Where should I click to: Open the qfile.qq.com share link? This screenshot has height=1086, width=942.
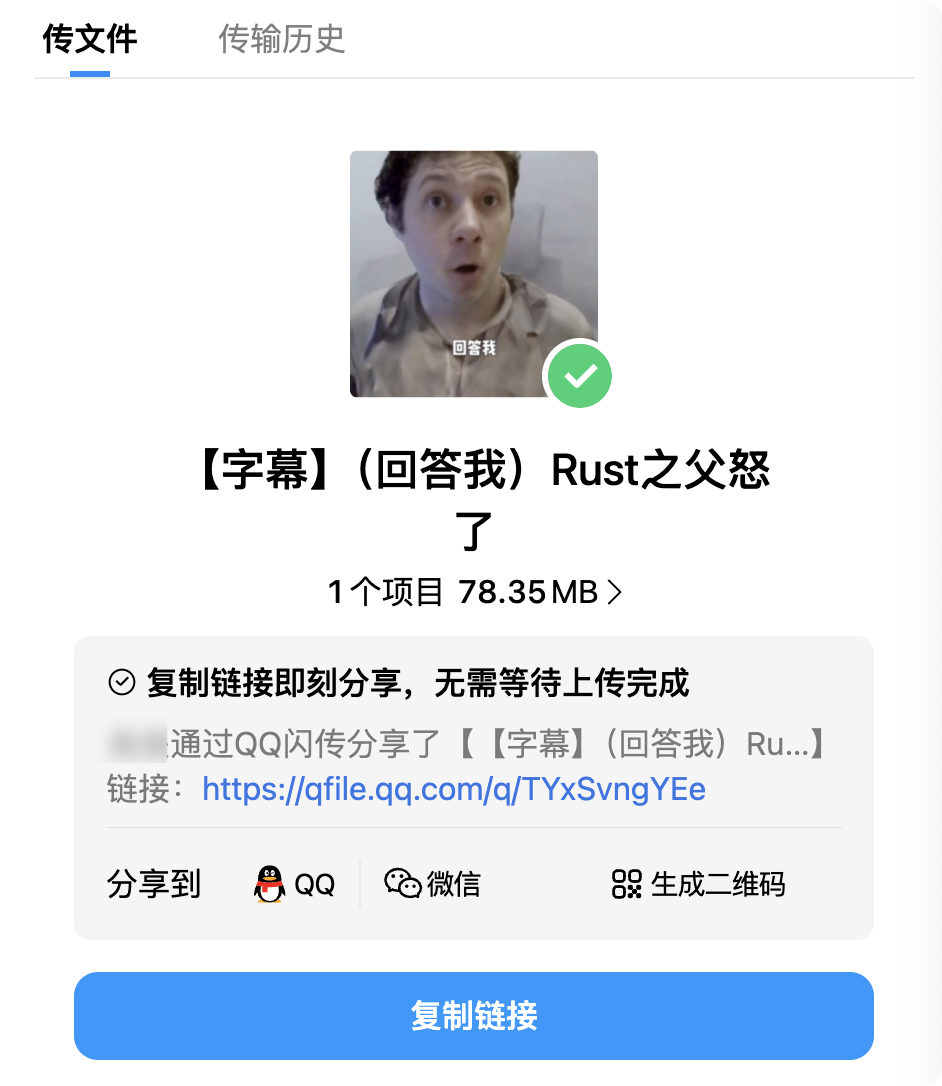pyautogui.click(x=454, y=789)
